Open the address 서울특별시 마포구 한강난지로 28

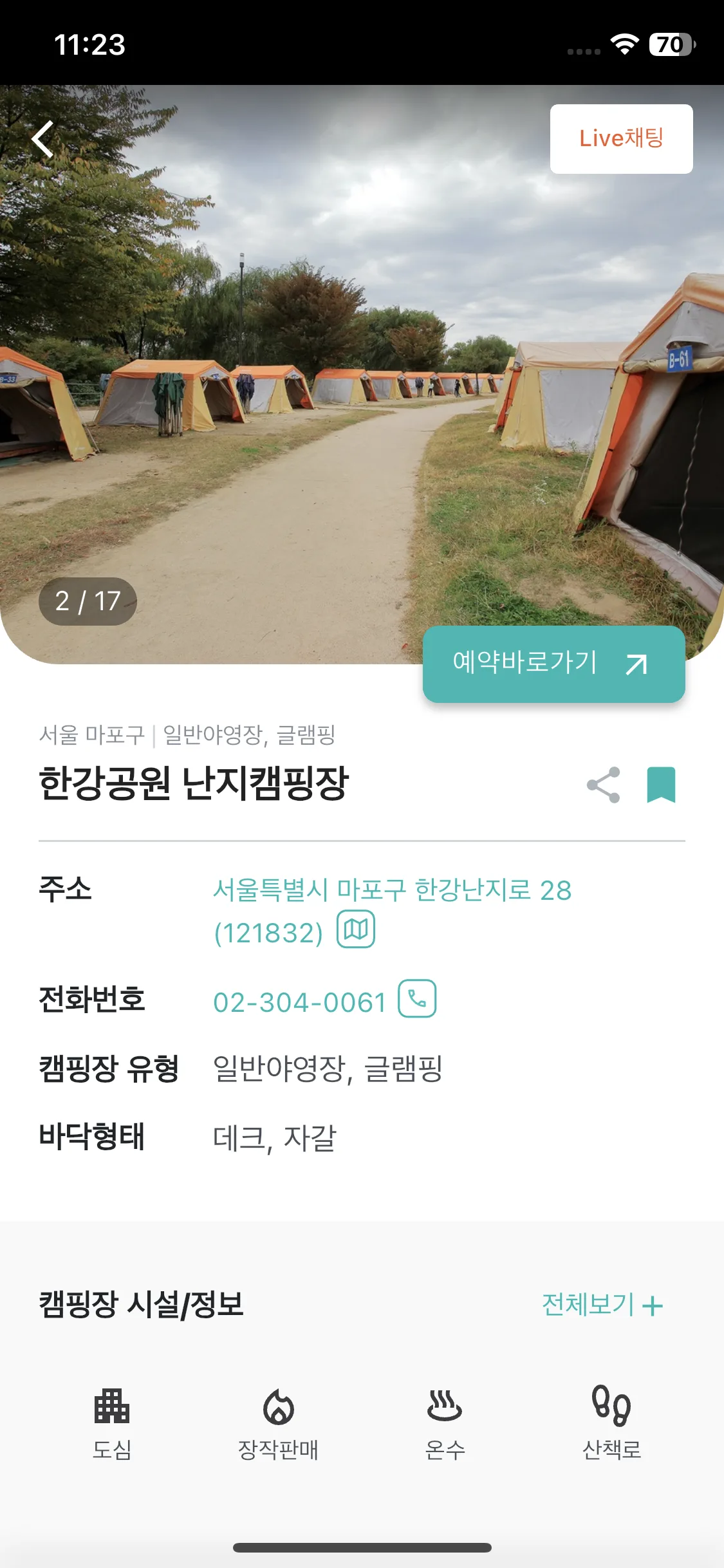coord(392,890)
